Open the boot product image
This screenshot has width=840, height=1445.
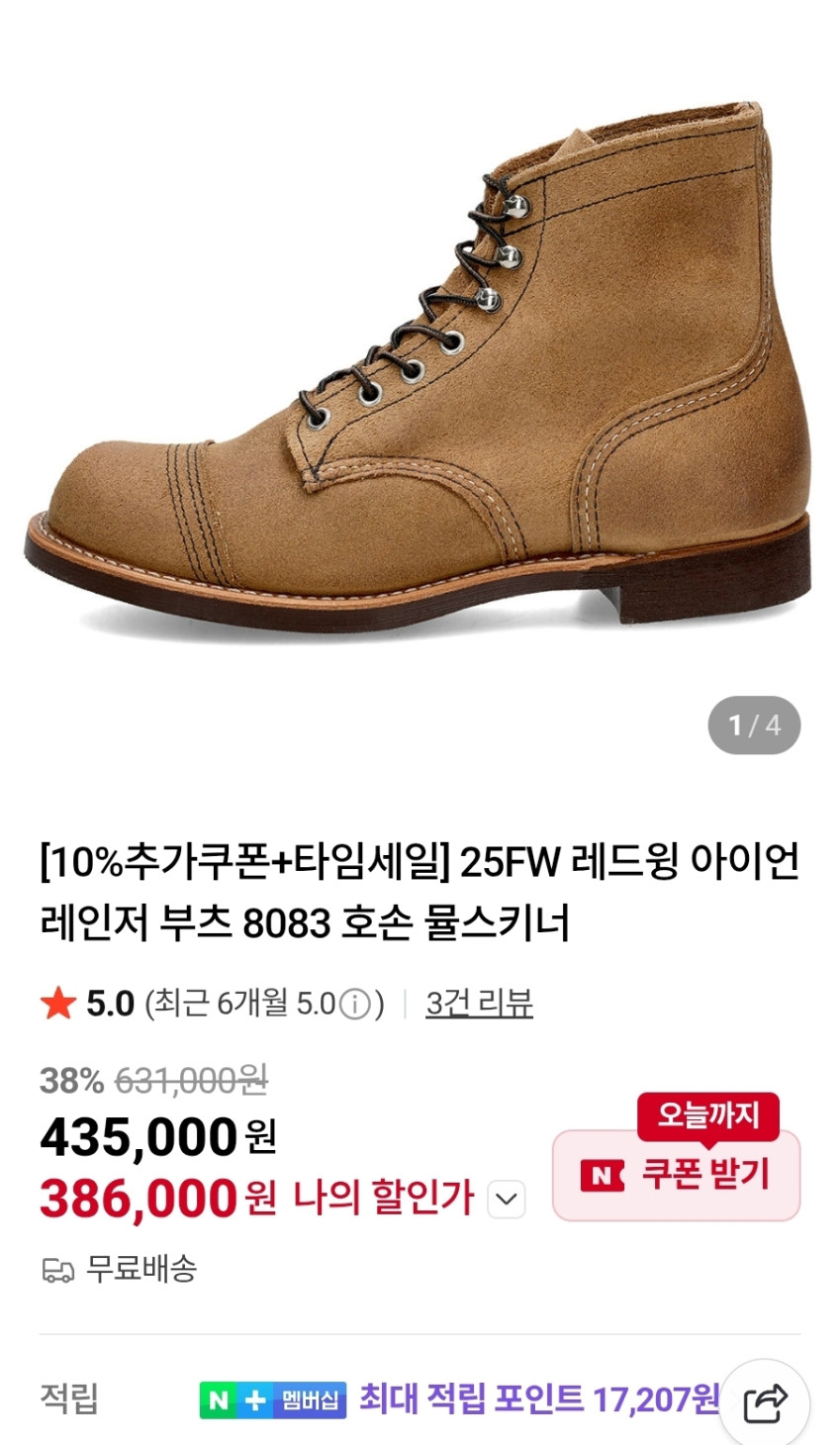[x=420, y=376]
